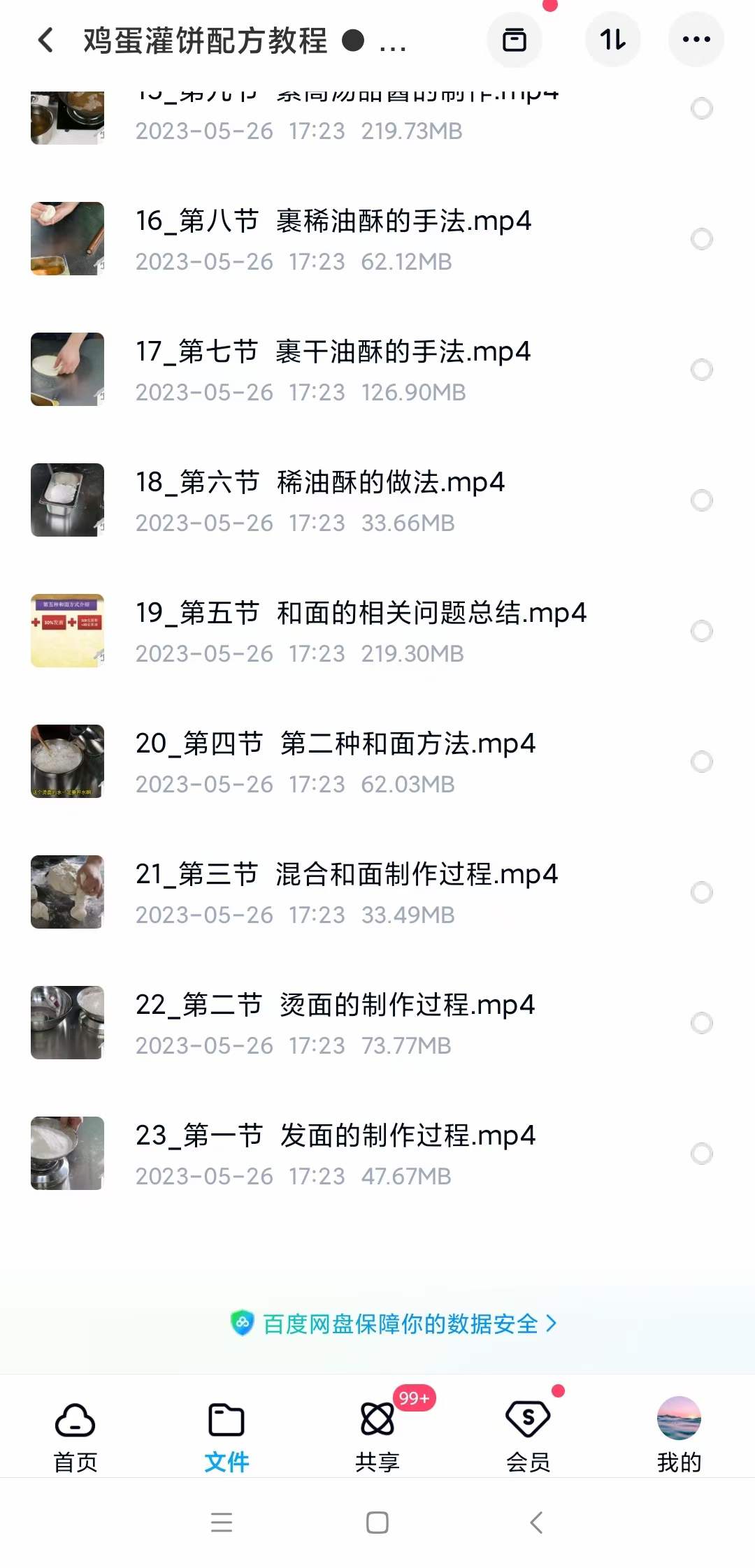This screenshot has height=1568, width=755.
Task: Open the transfer tasks icon (up-down arrows)
Action: pos(612,40)
